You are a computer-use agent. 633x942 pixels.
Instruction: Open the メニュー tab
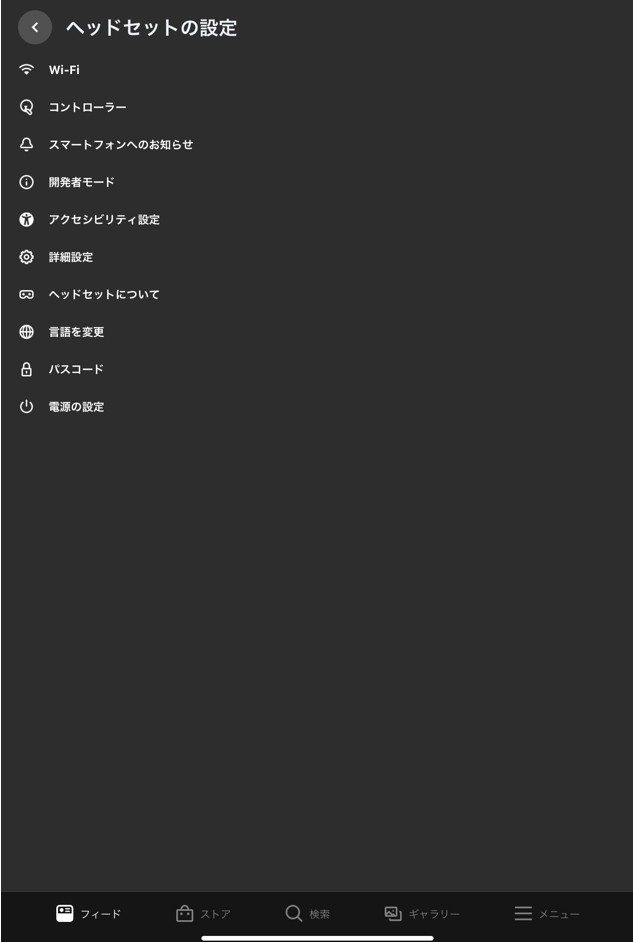pos(547,914)
